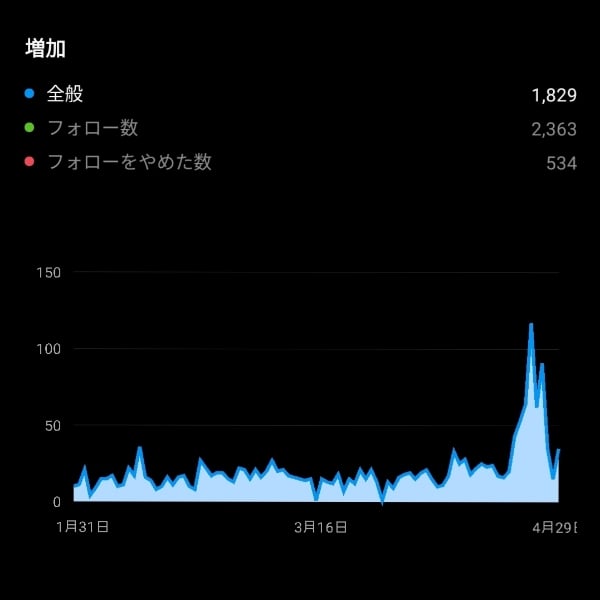Select the 全般 overall series
This screenshot has width=600, height=600.
tap(65, 94)
